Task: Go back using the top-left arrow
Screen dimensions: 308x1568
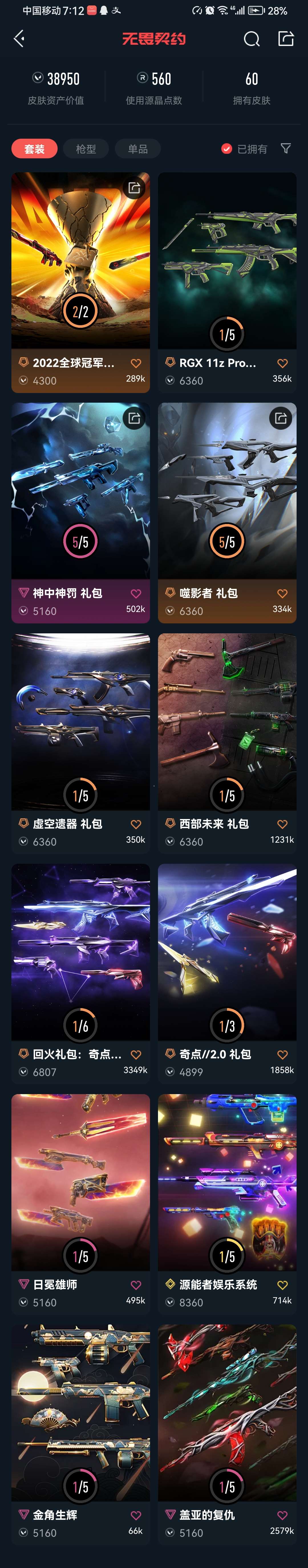Action: (x=19, y=39)
